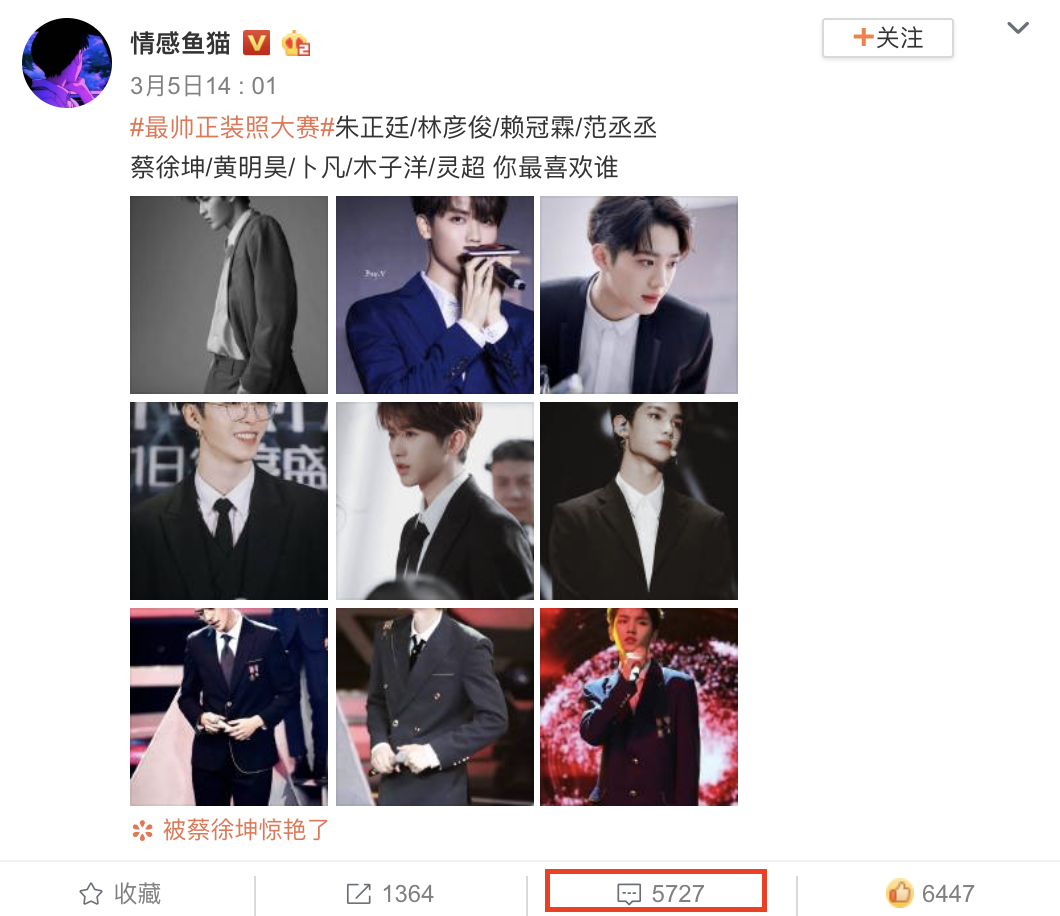The width and height of the screenshot is (1060, 916).
Task: Like the post with 6447 likes
Action: point(929,893)
